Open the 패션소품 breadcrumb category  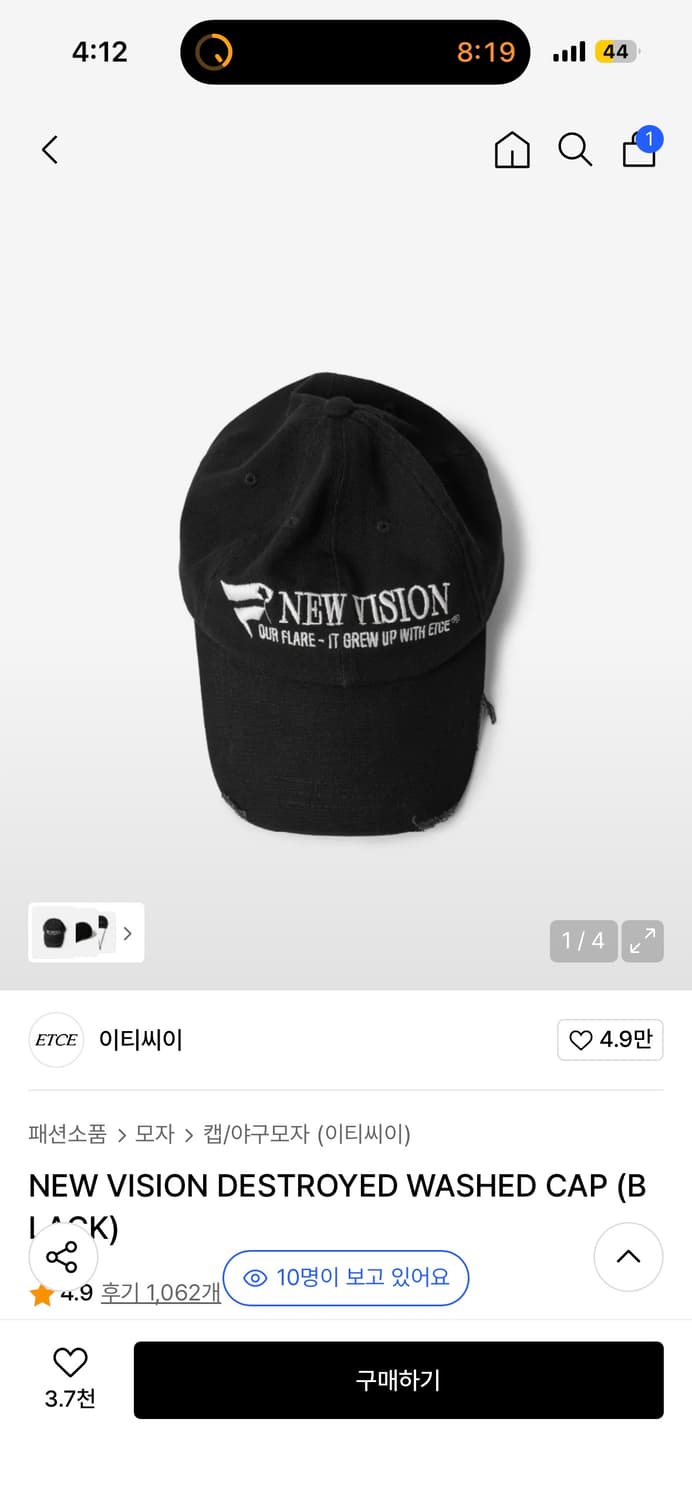pos(67,1134)
